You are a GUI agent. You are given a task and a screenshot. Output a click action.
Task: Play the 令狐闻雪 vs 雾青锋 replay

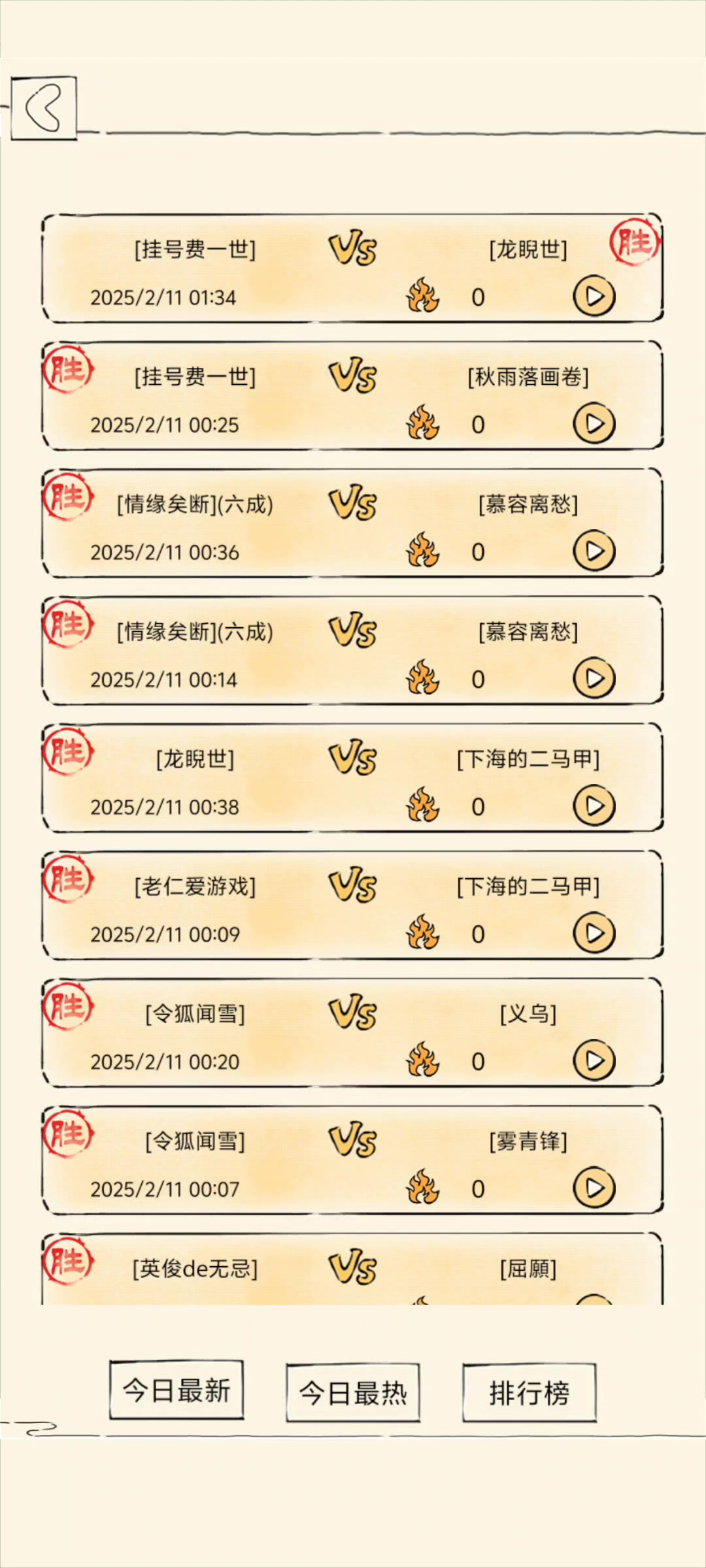click(x=594, y=1188)
